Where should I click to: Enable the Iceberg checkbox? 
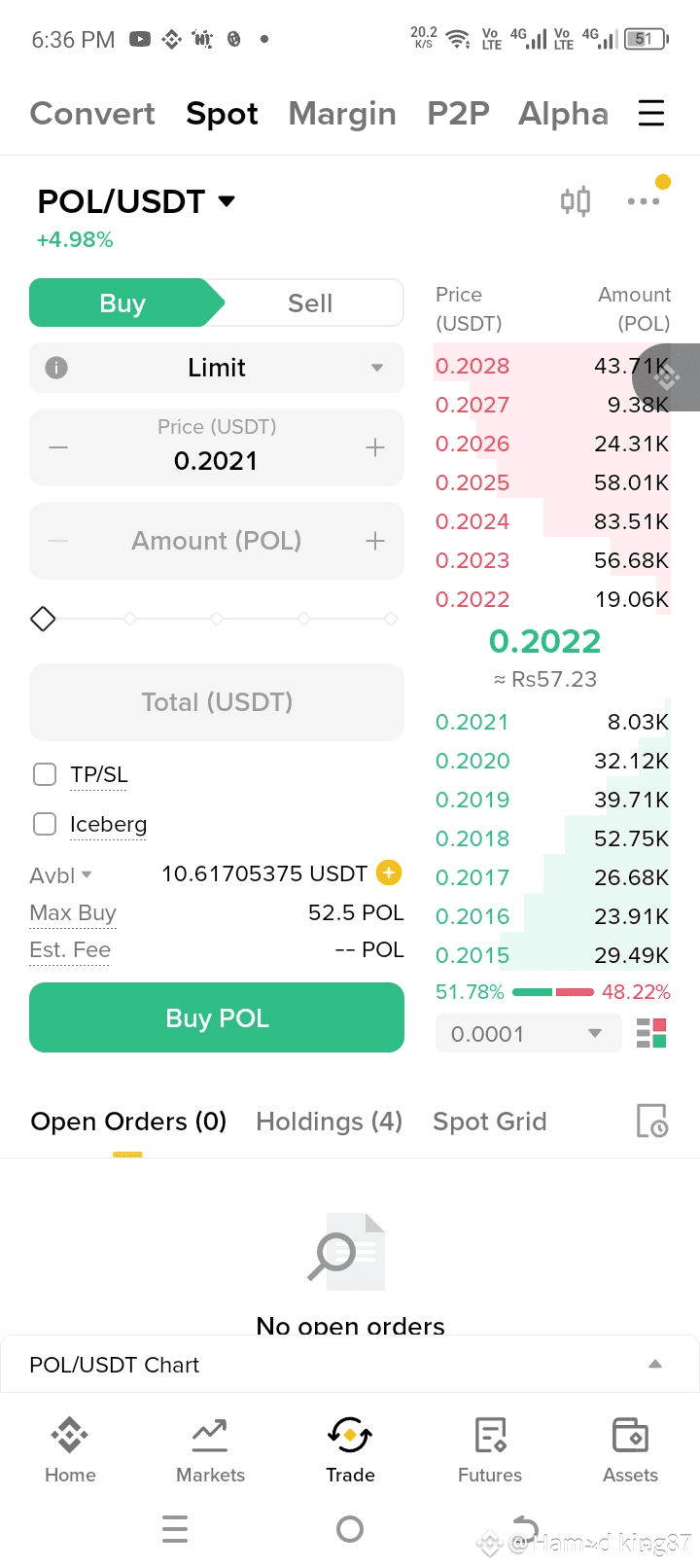45,824
